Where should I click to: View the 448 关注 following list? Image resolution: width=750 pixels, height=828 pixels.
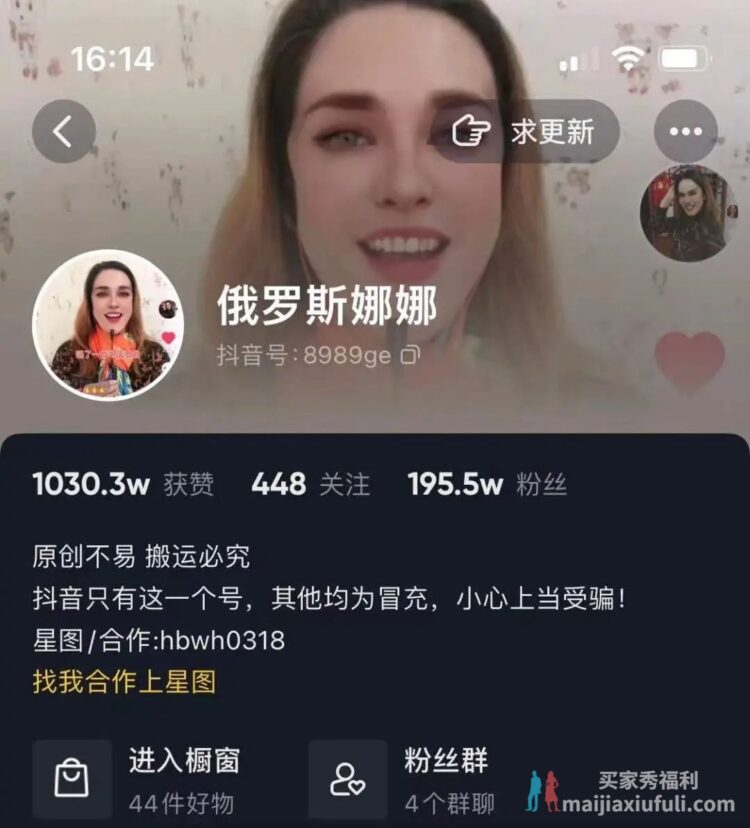(x=310, y=485)
